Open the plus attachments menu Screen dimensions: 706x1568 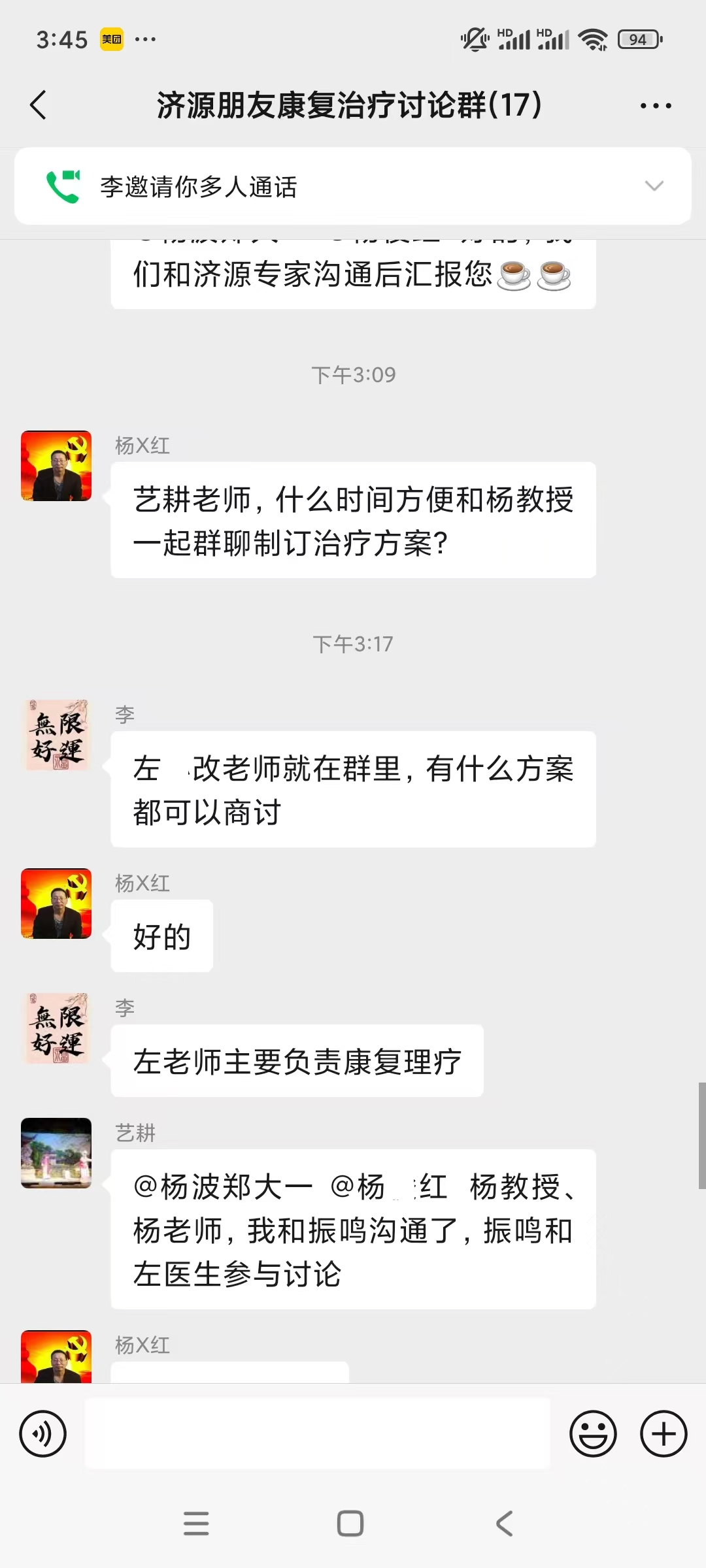tap(664, 1434)
